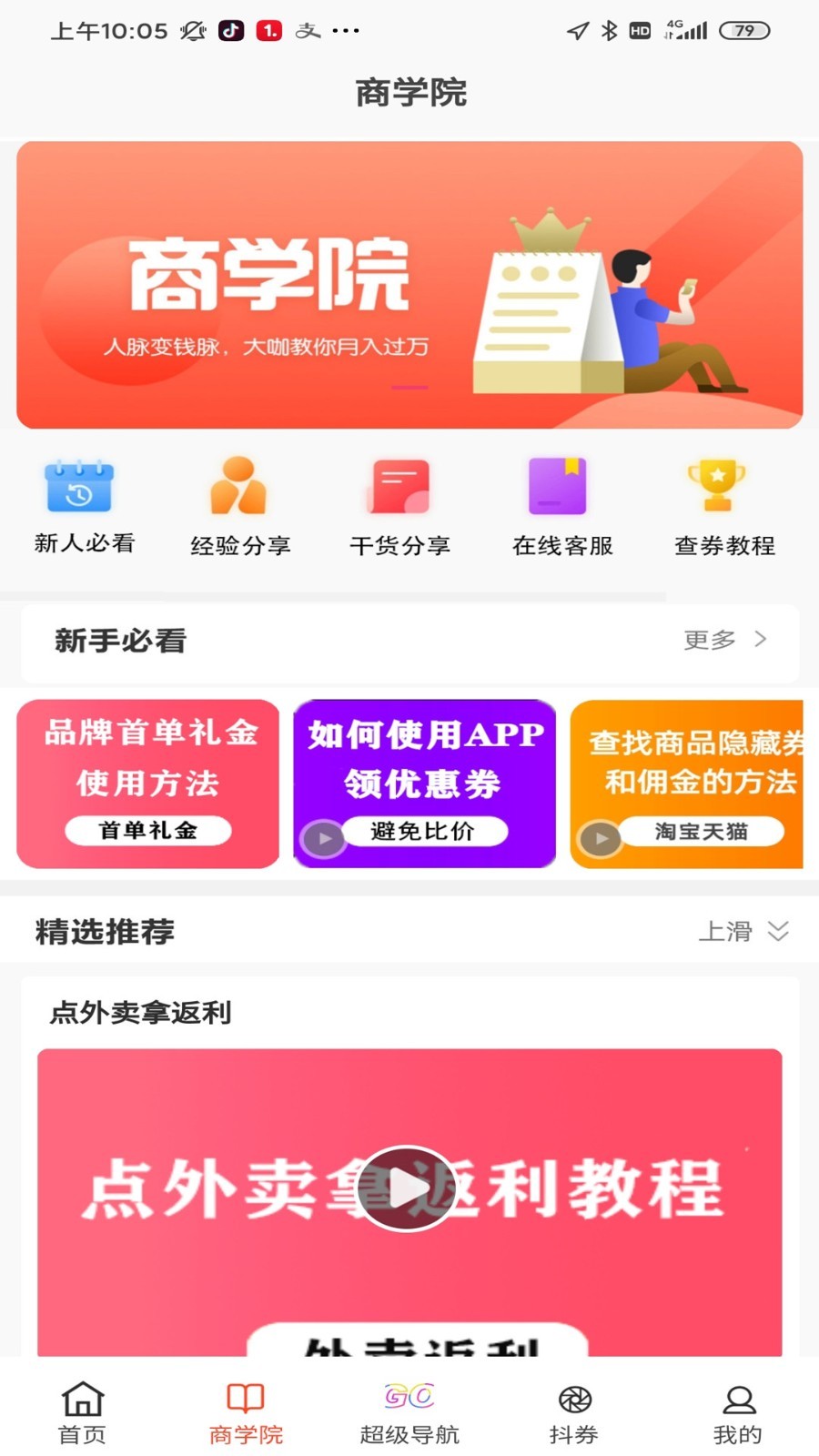Open the 我的 profile tab
Viewport: 819px width, 1456px height.
pos(737,1412)
